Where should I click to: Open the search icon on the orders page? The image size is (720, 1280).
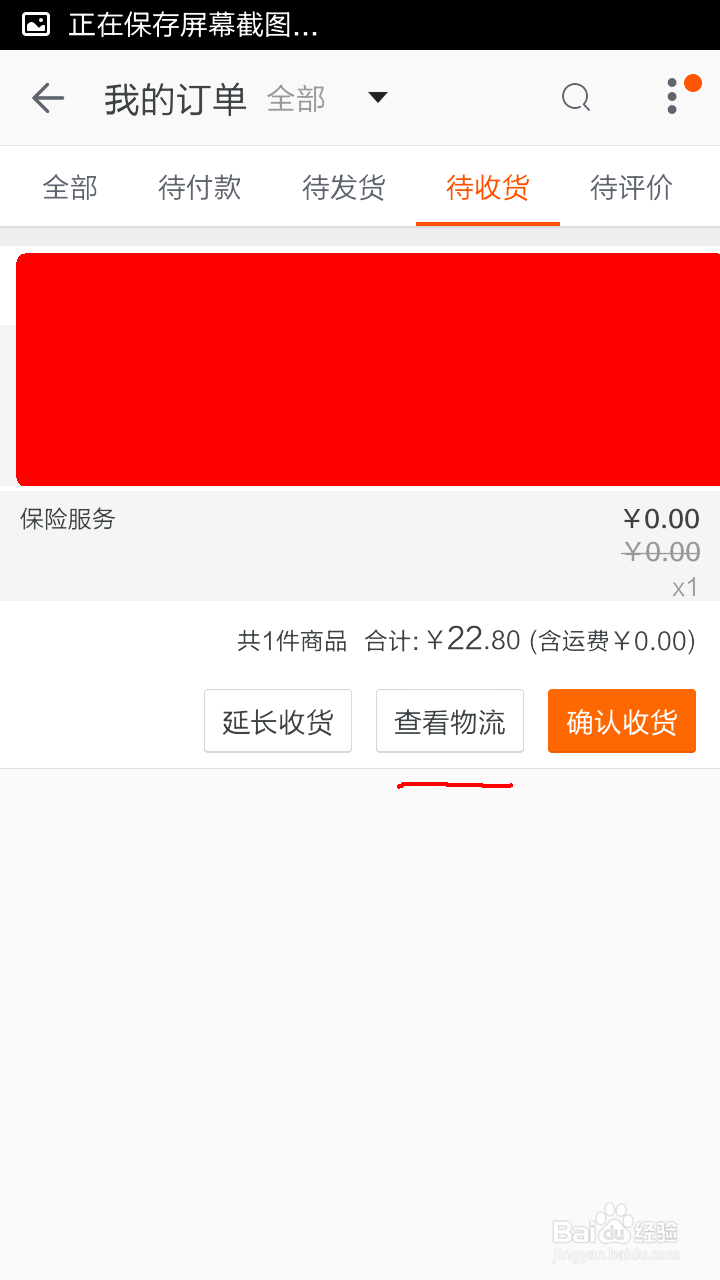coord(575,97)
